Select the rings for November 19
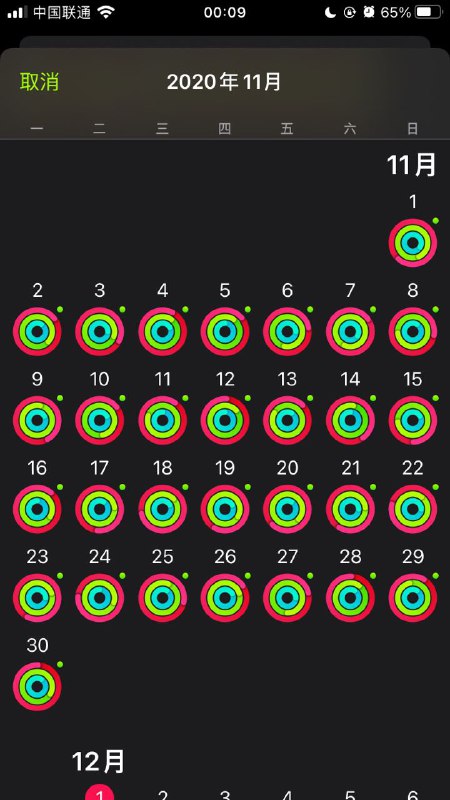Viewport: 450px width, 800px height. pyautogui.click(x=225, y=509)
